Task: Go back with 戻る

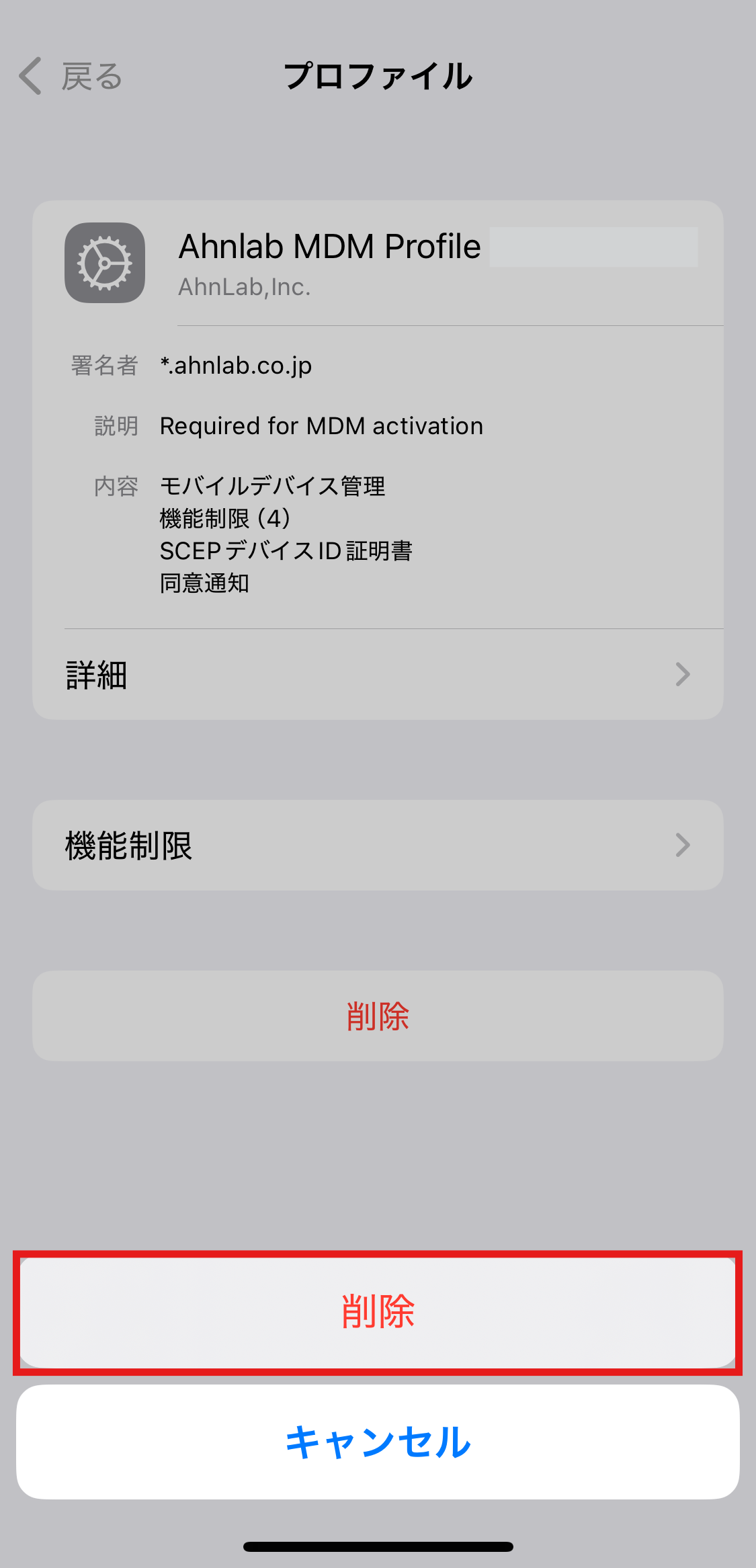Action: [x=71, y=76]
